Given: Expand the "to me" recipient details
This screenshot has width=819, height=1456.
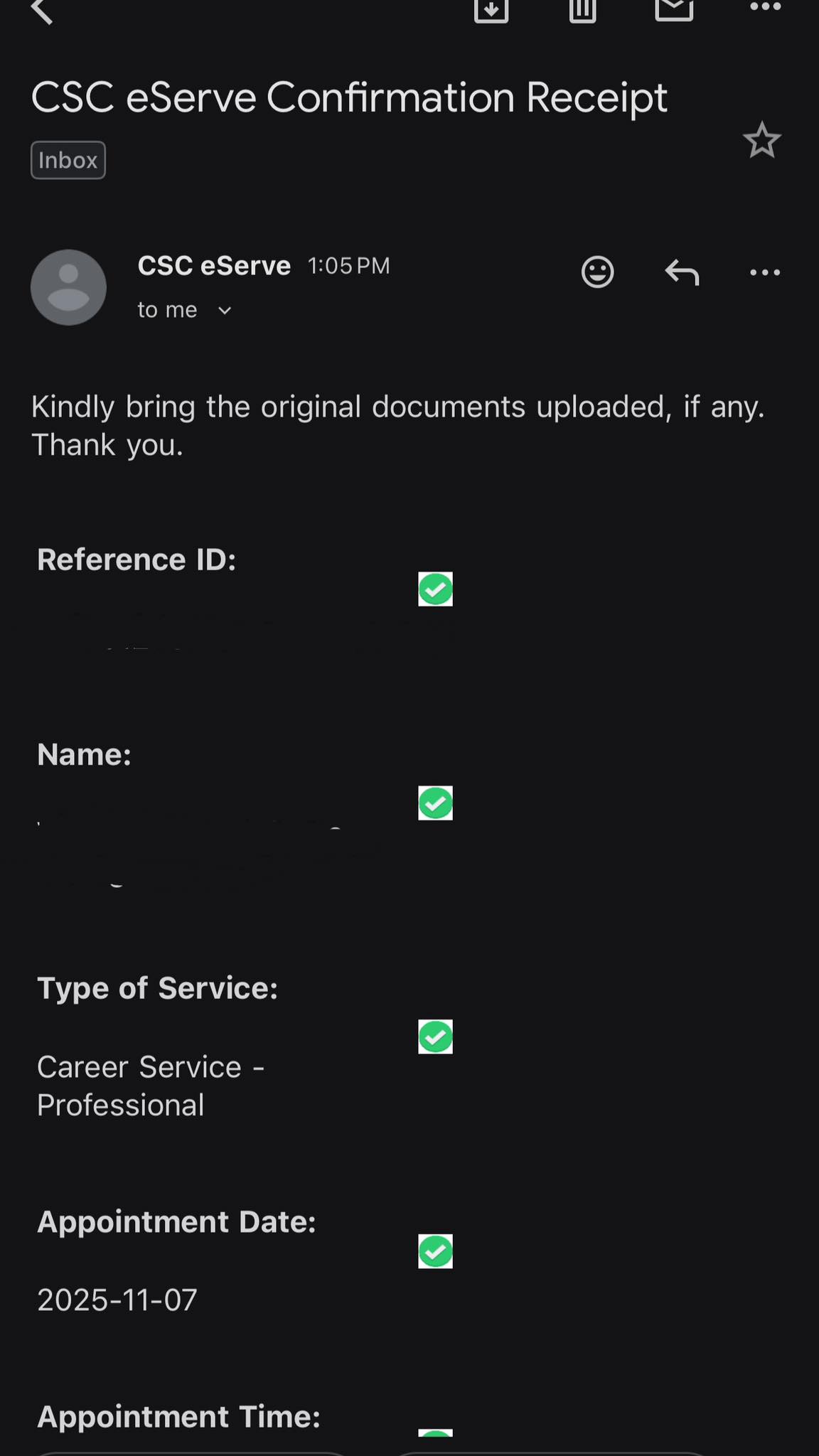Looking at the screenshot, I should click(x=185, y=310).
